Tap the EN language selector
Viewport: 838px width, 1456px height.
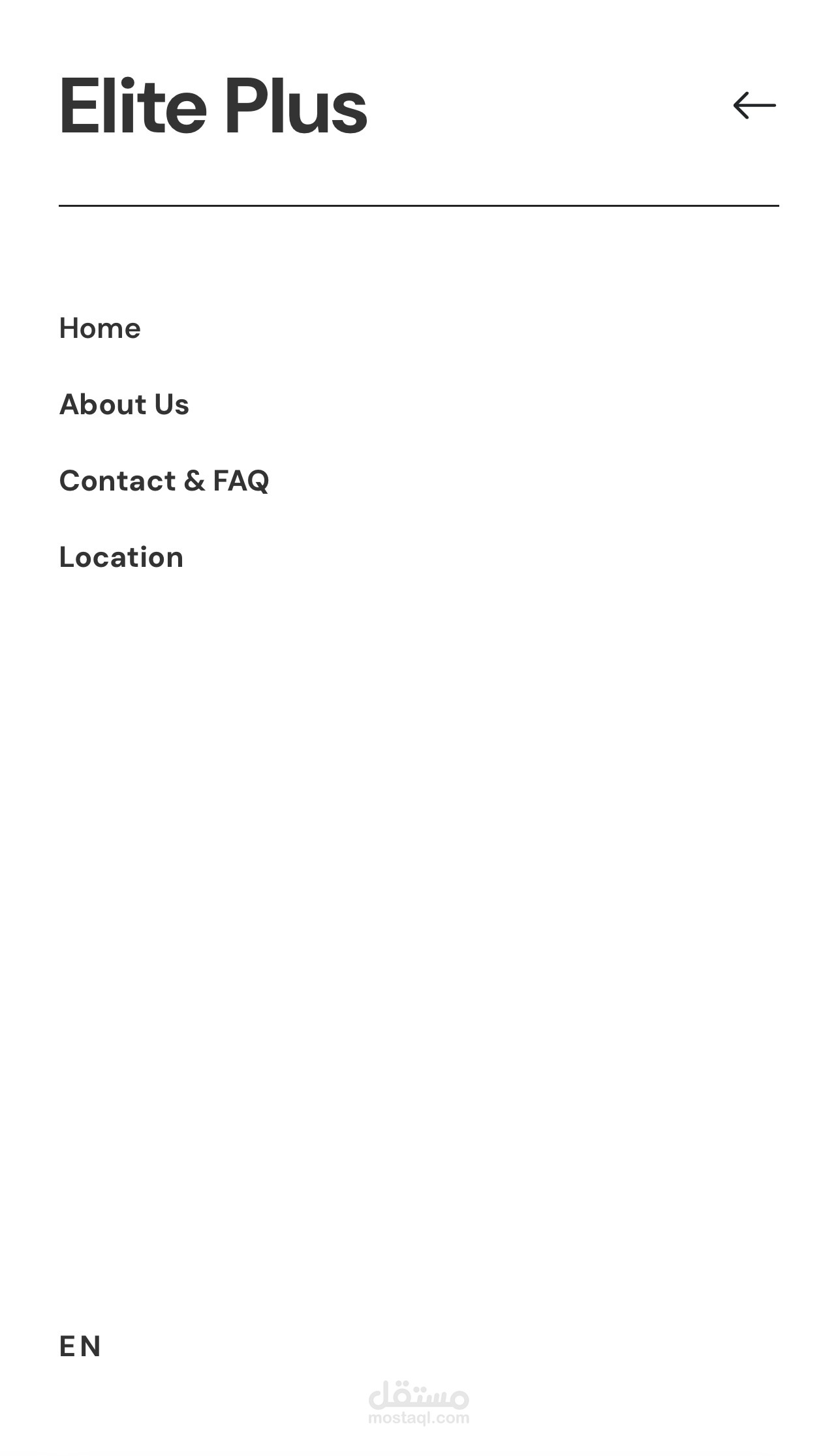80,1346
